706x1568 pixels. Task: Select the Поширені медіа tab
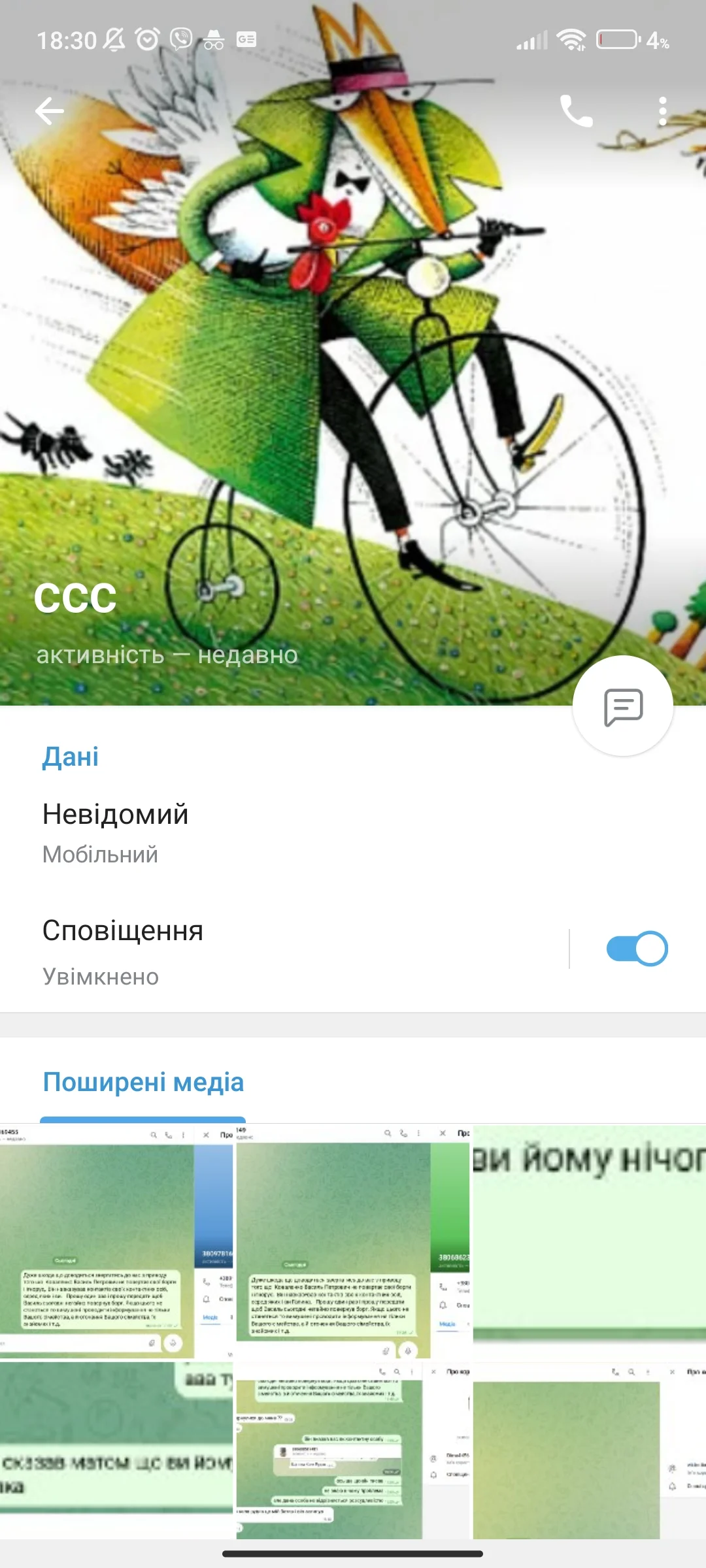143,1083
